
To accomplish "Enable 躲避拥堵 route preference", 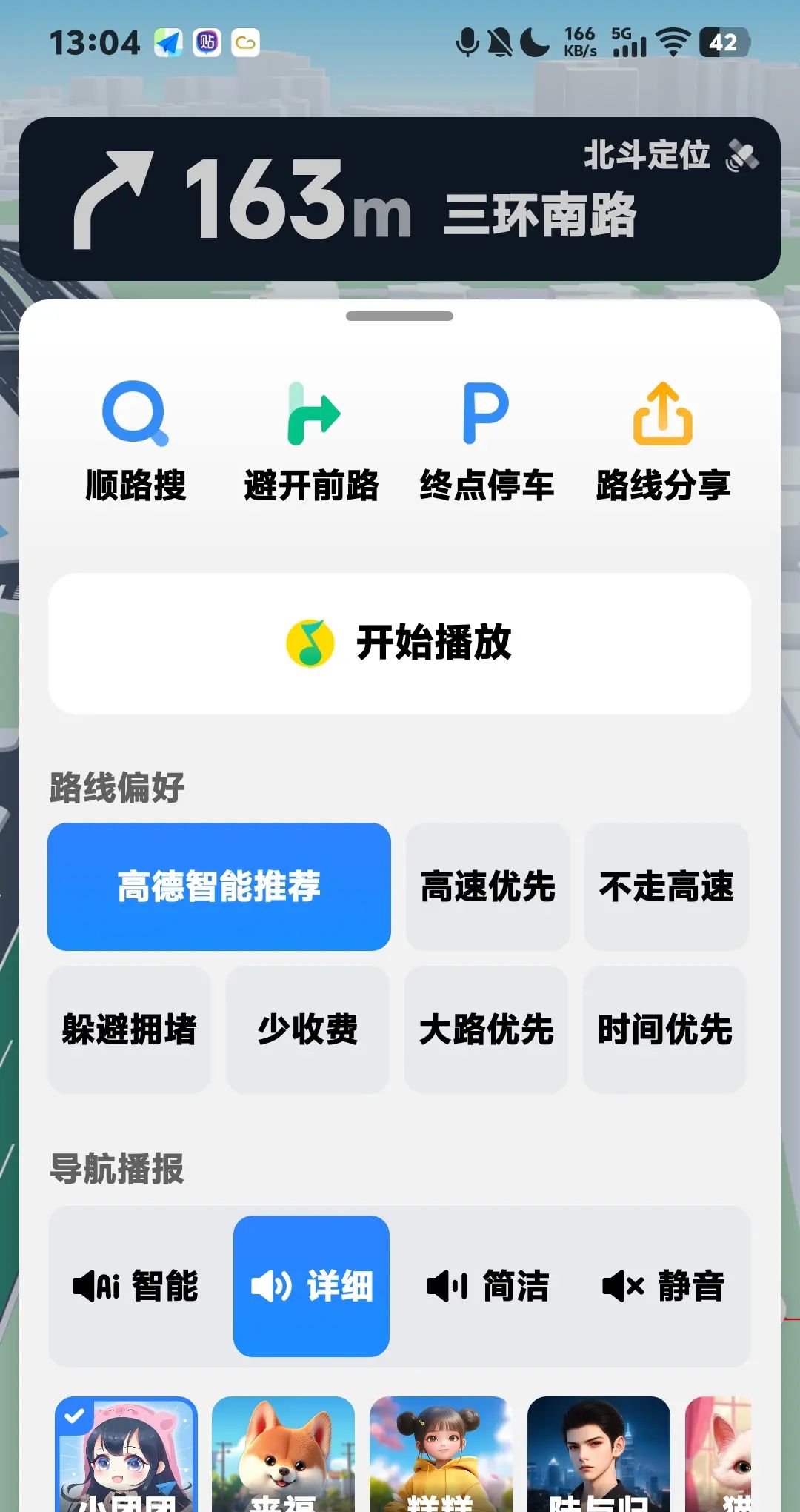I will point(127,1029).
